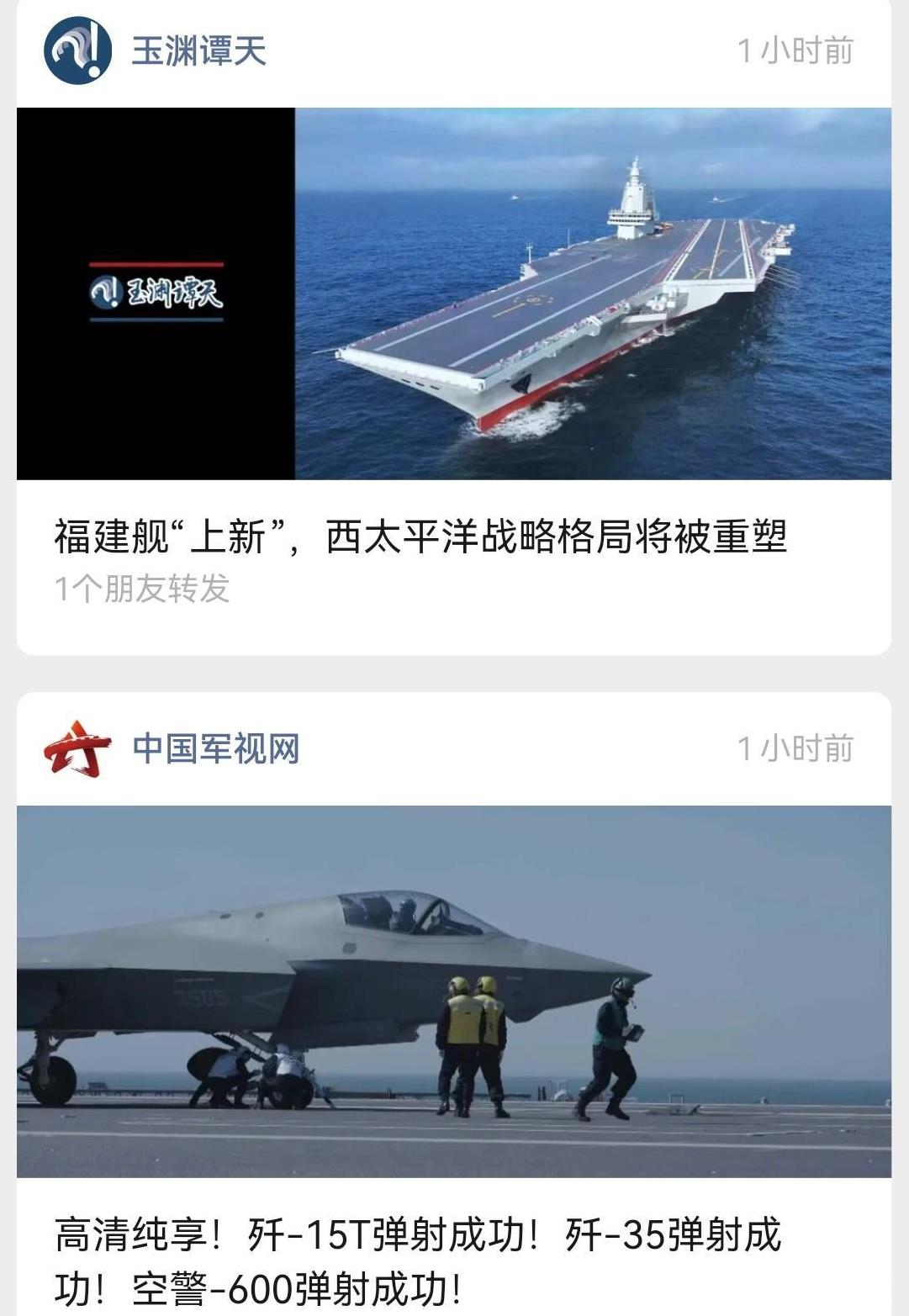909x1316 pixels.
Task: Tap the 玉渊谭天 avatar icon
Action: [77, 50]
